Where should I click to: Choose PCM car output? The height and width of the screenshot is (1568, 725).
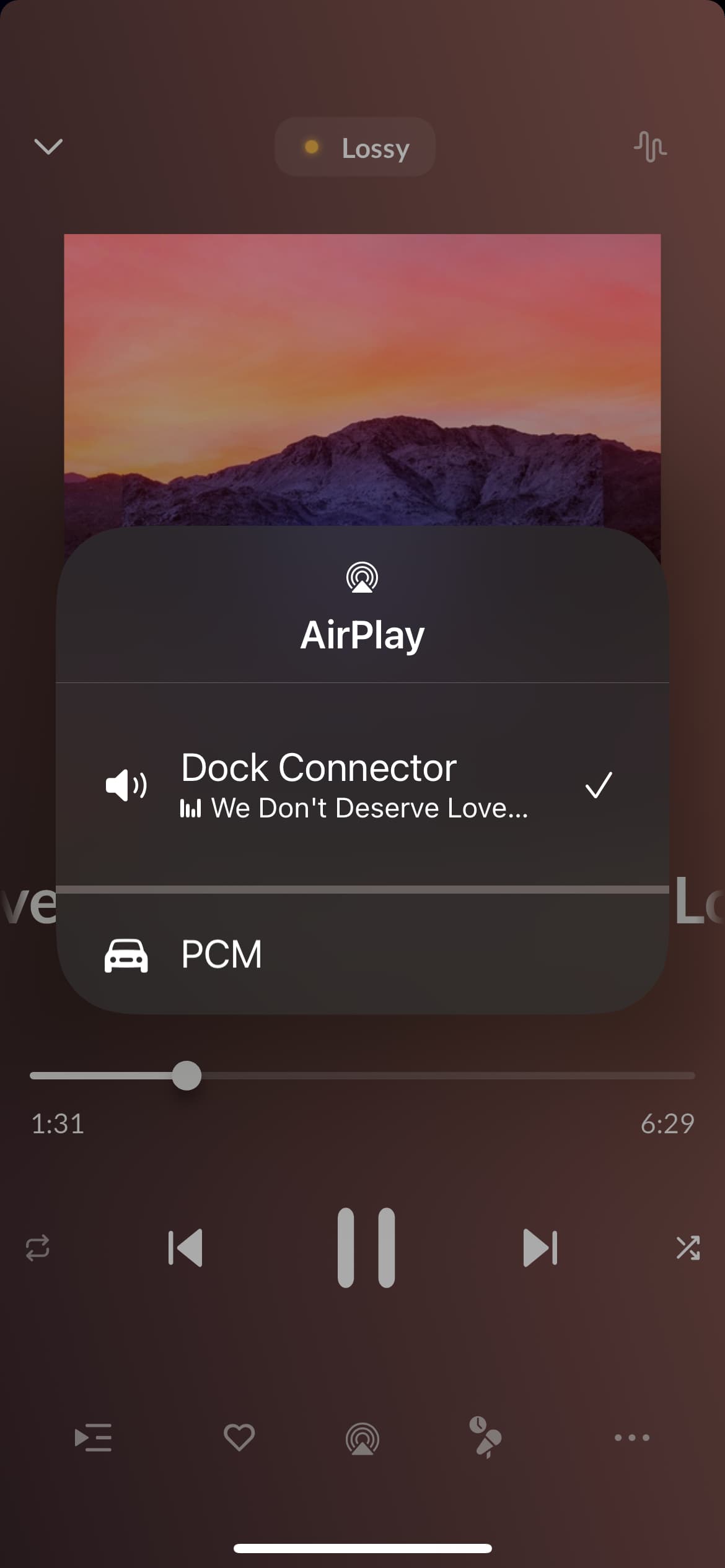pos(362,954)
